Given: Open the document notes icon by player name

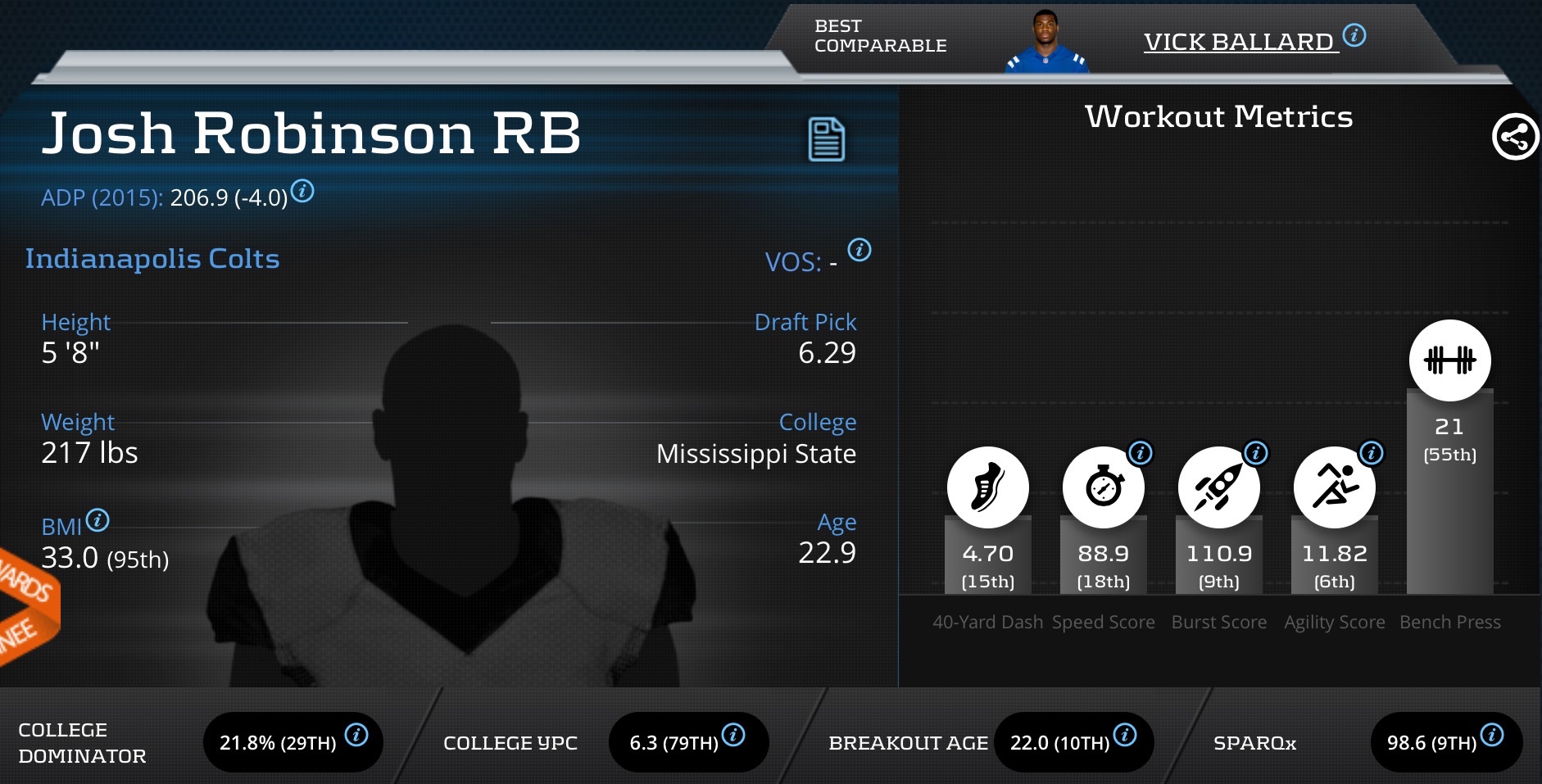Looking at the screenshot, I should click(826, 139).
